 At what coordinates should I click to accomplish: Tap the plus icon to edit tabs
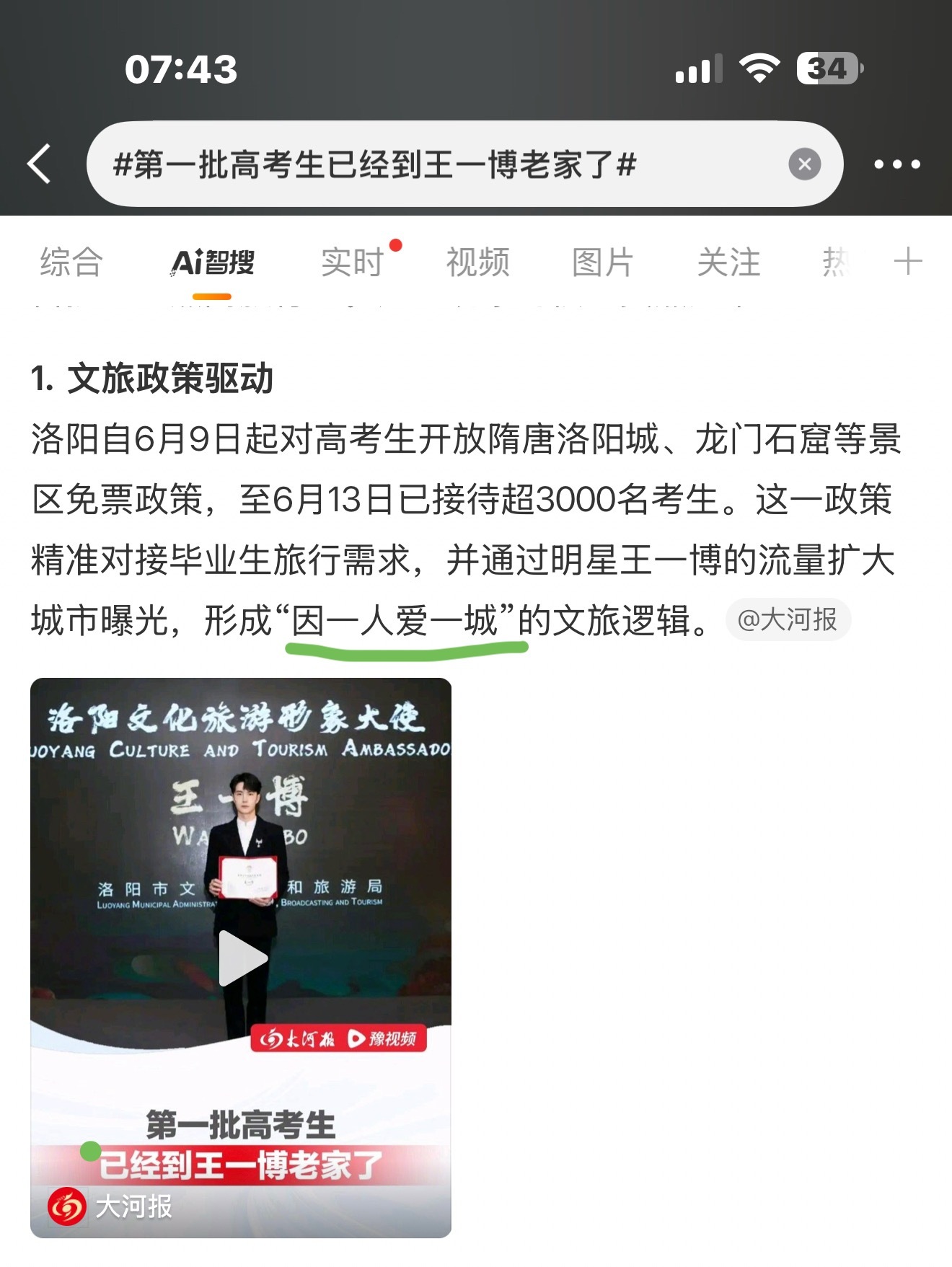908,261
